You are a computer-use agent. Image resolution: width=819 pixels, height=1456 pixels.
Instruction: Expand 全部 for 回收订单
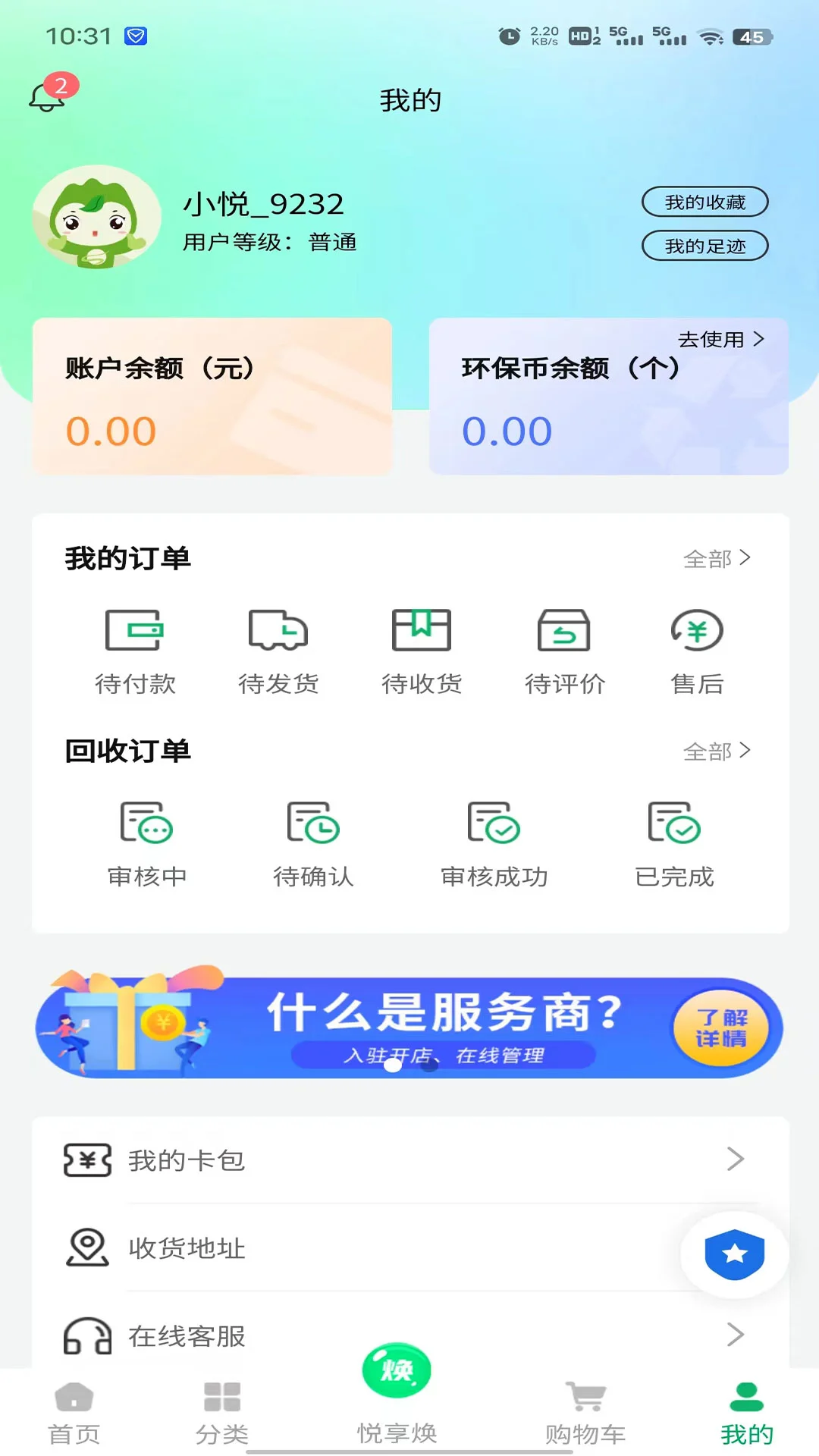717,752
